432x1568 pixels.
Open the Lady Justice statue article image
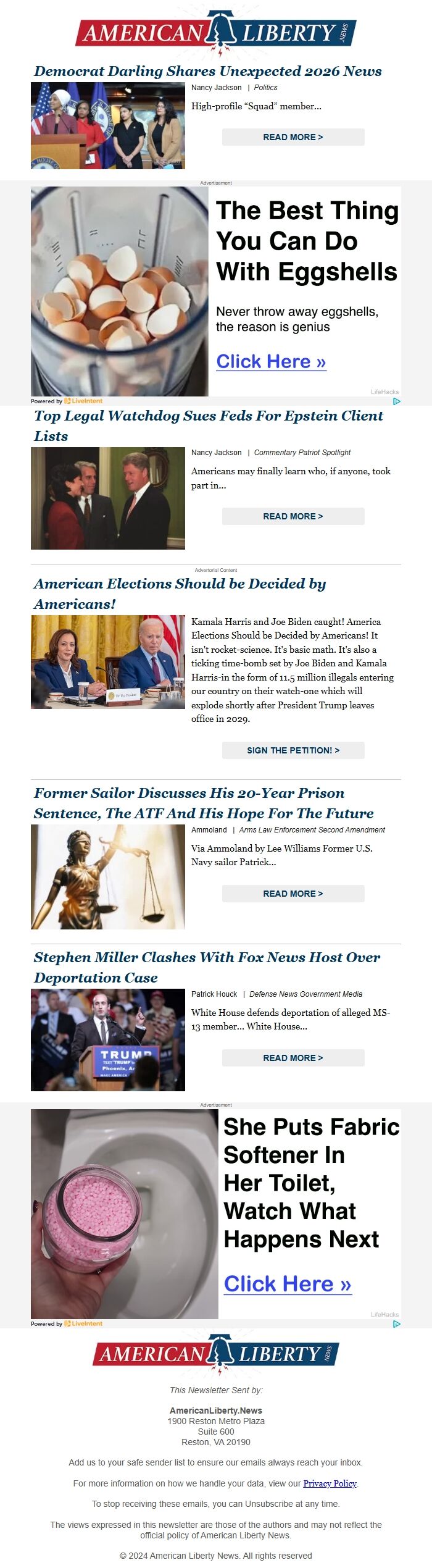[108, 877]
